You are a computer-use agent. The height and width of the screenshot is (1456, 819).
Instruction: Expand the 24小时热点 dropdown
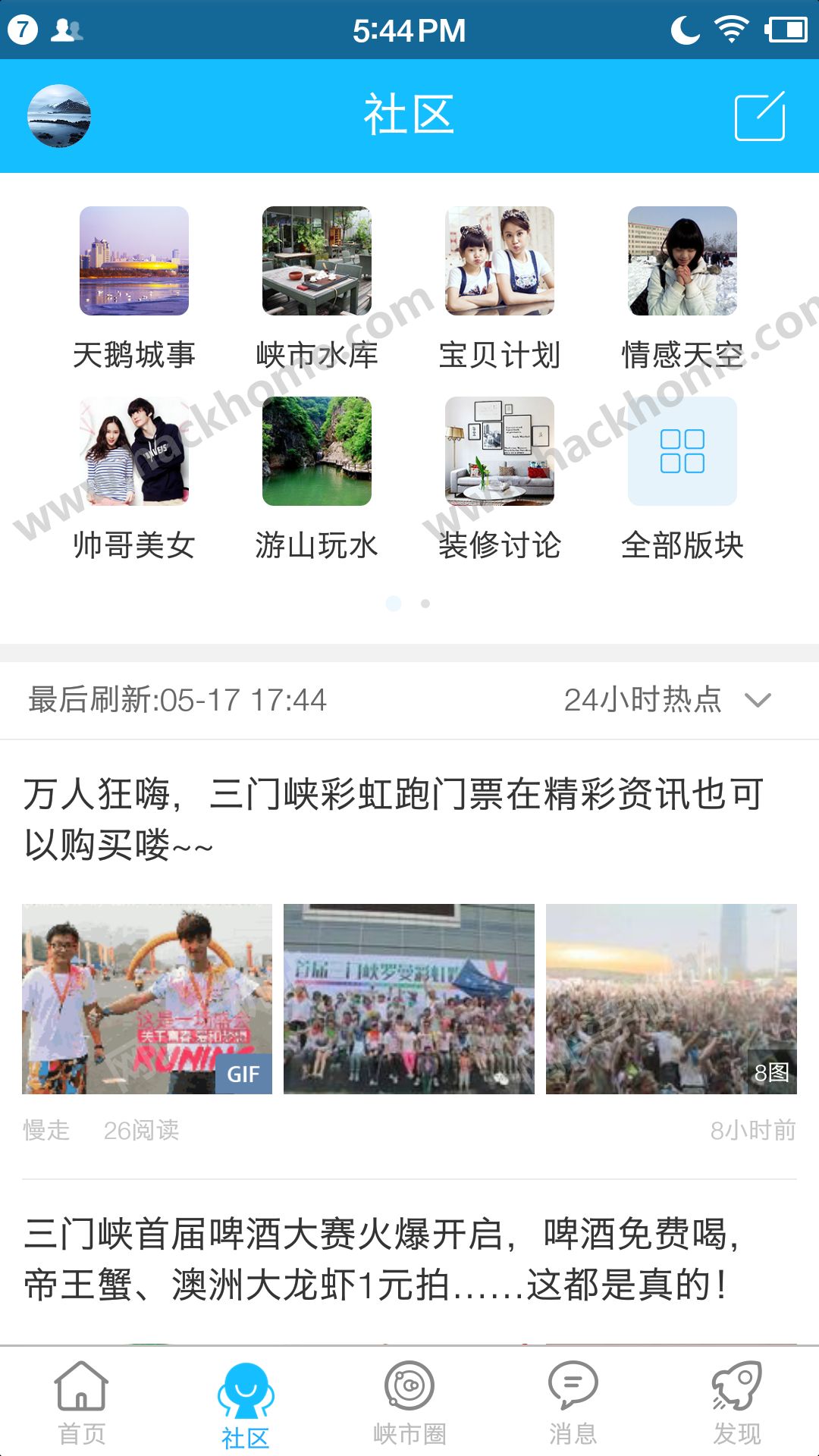(667, 699)
